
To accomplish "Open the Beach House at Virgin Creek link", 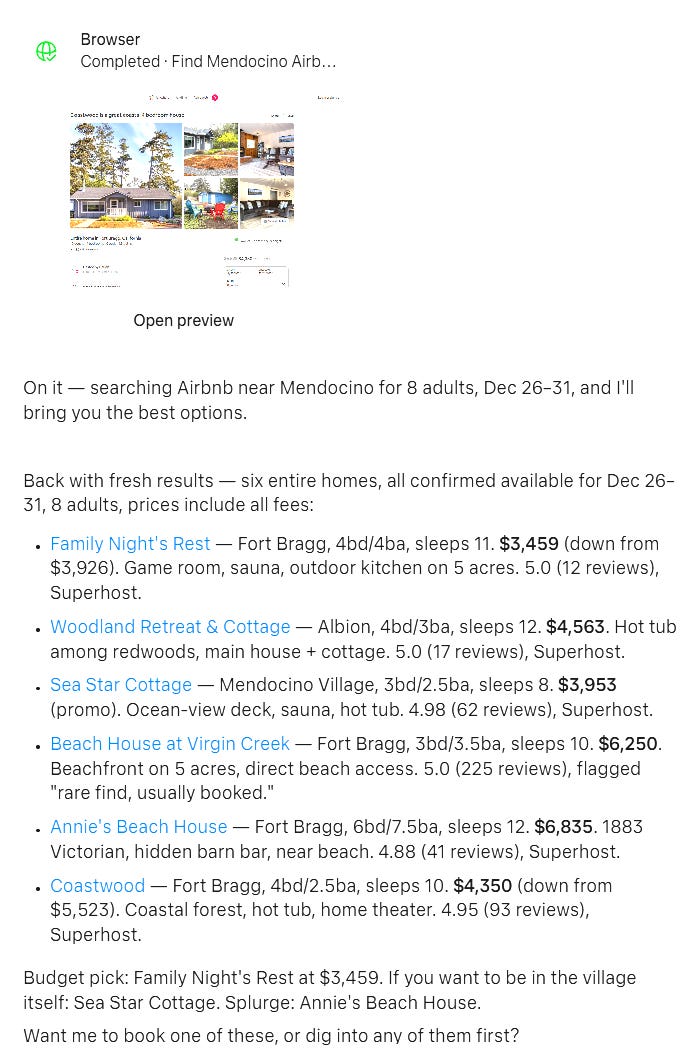I will [x=170, y=743].
